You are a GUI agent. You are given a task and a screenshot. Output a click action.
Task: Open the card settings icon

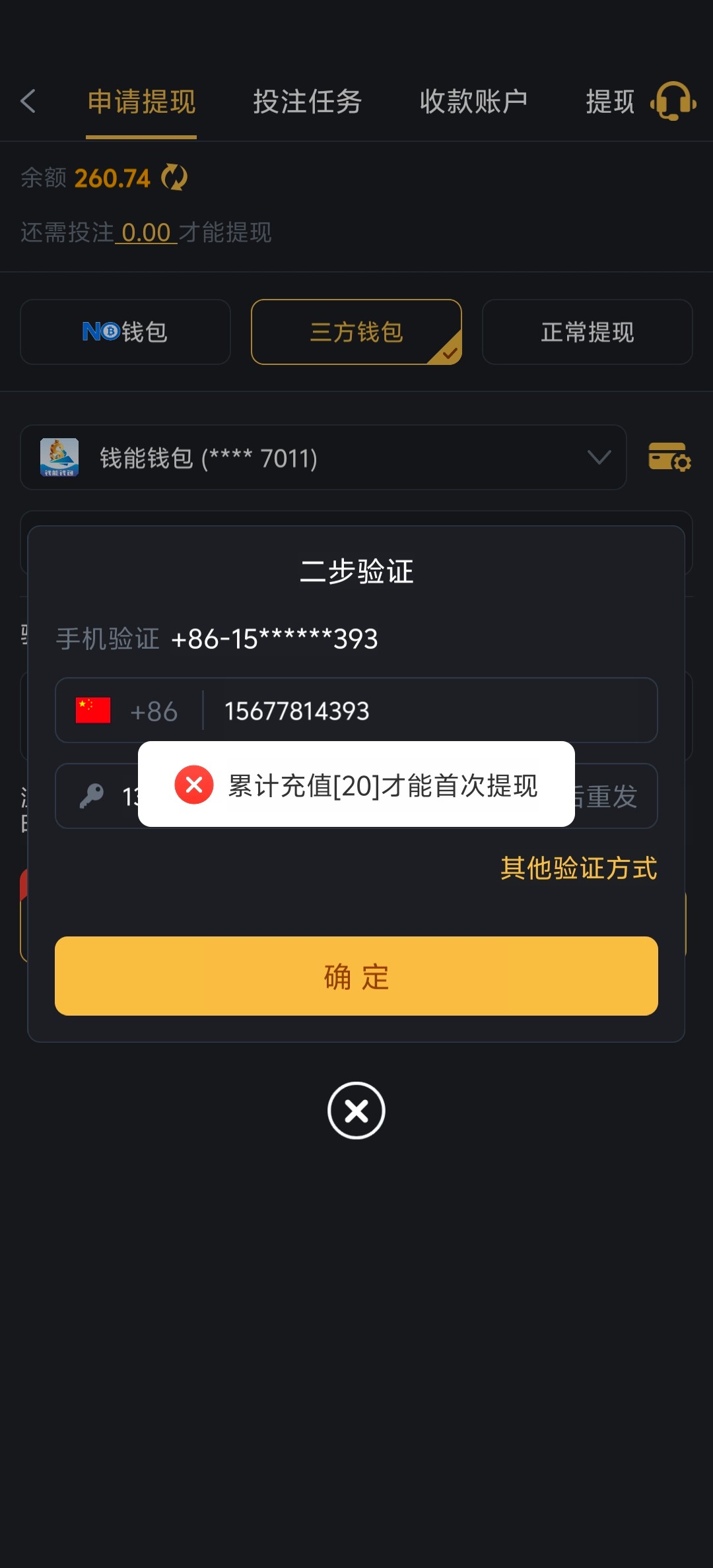[x=669, y=457]
